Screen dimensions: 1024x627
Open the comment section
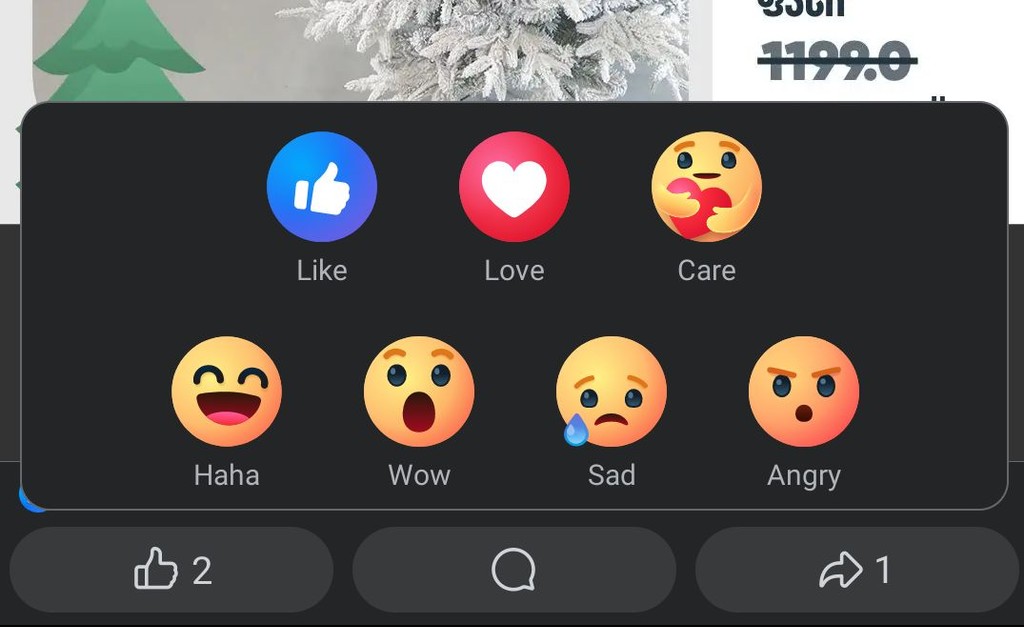pos(514,570)
